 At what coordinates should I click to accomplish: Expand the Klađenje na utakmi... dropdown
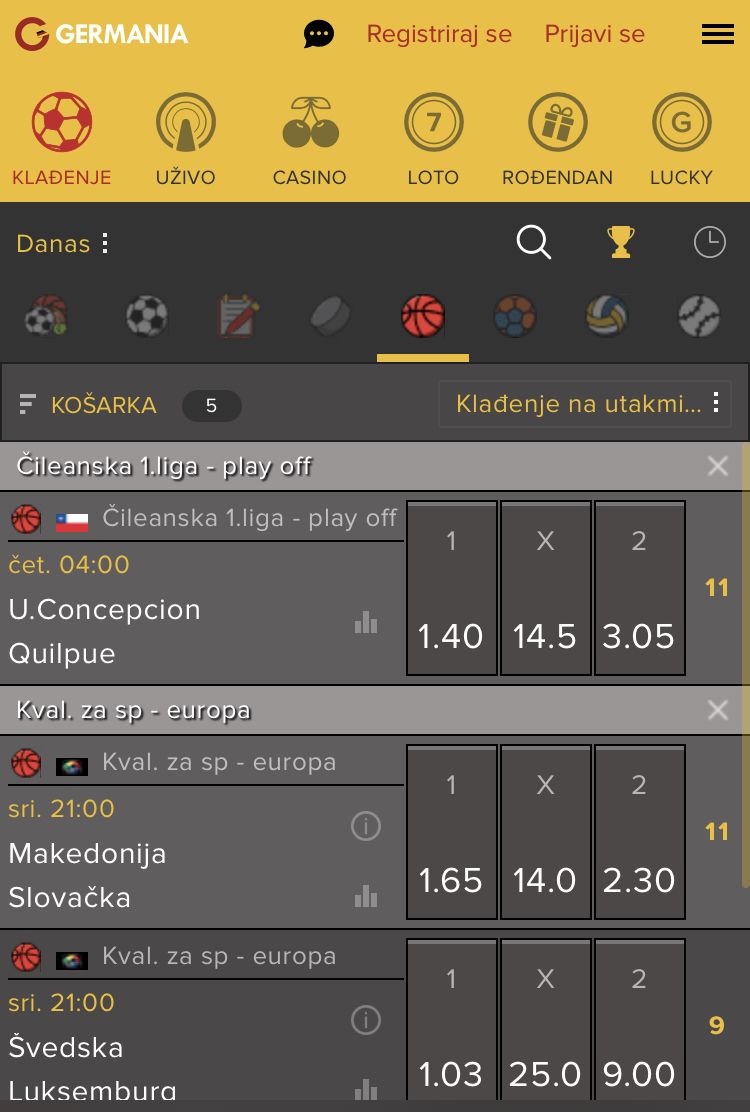585,404
